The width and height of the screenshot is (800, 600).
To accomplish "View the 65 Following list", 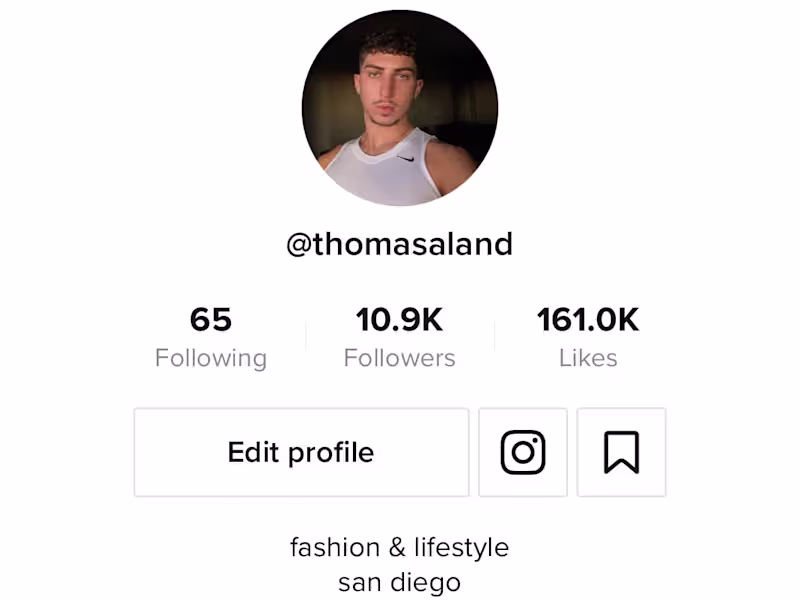I will [211, 337].
